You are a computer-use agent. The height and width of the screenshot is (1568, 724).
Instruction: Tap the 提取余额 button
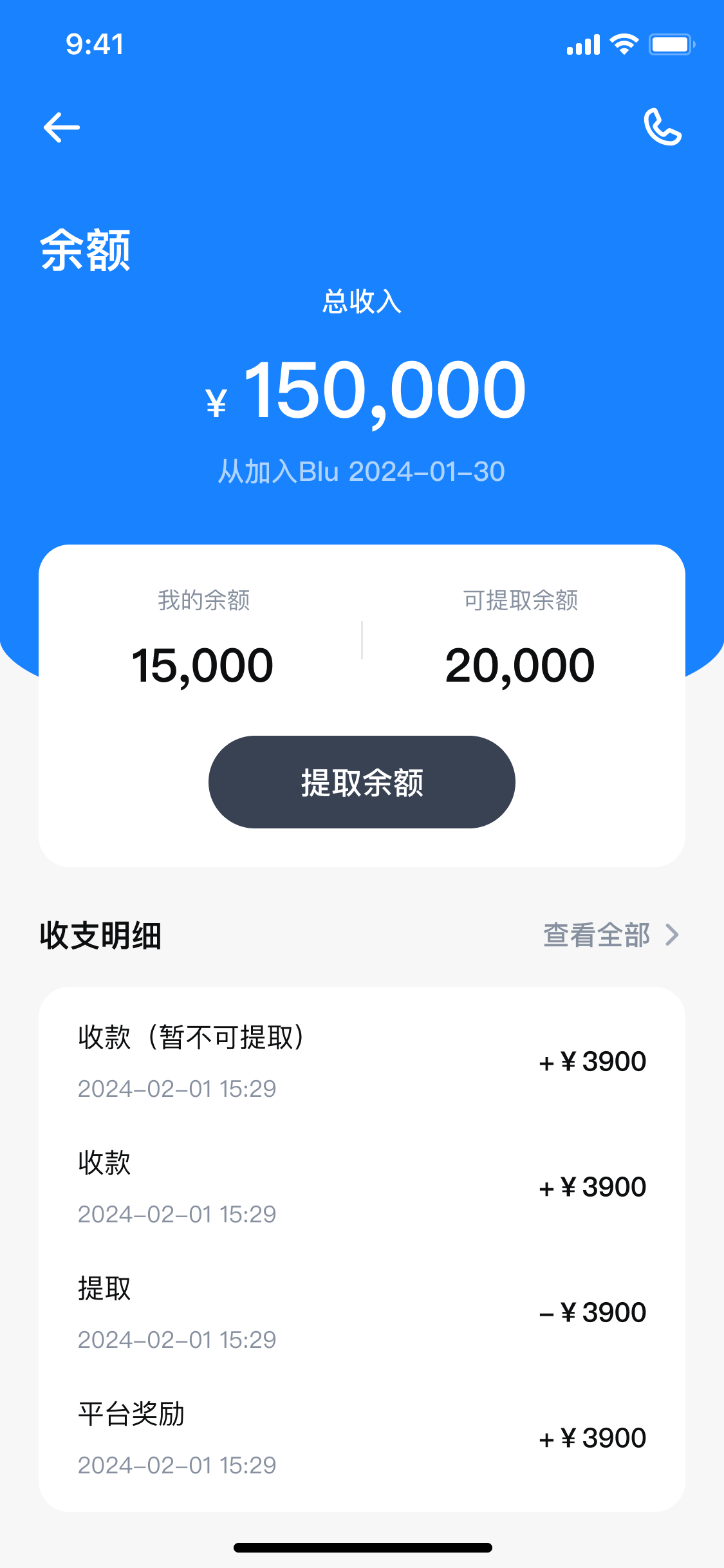click(x=362, y=782)
